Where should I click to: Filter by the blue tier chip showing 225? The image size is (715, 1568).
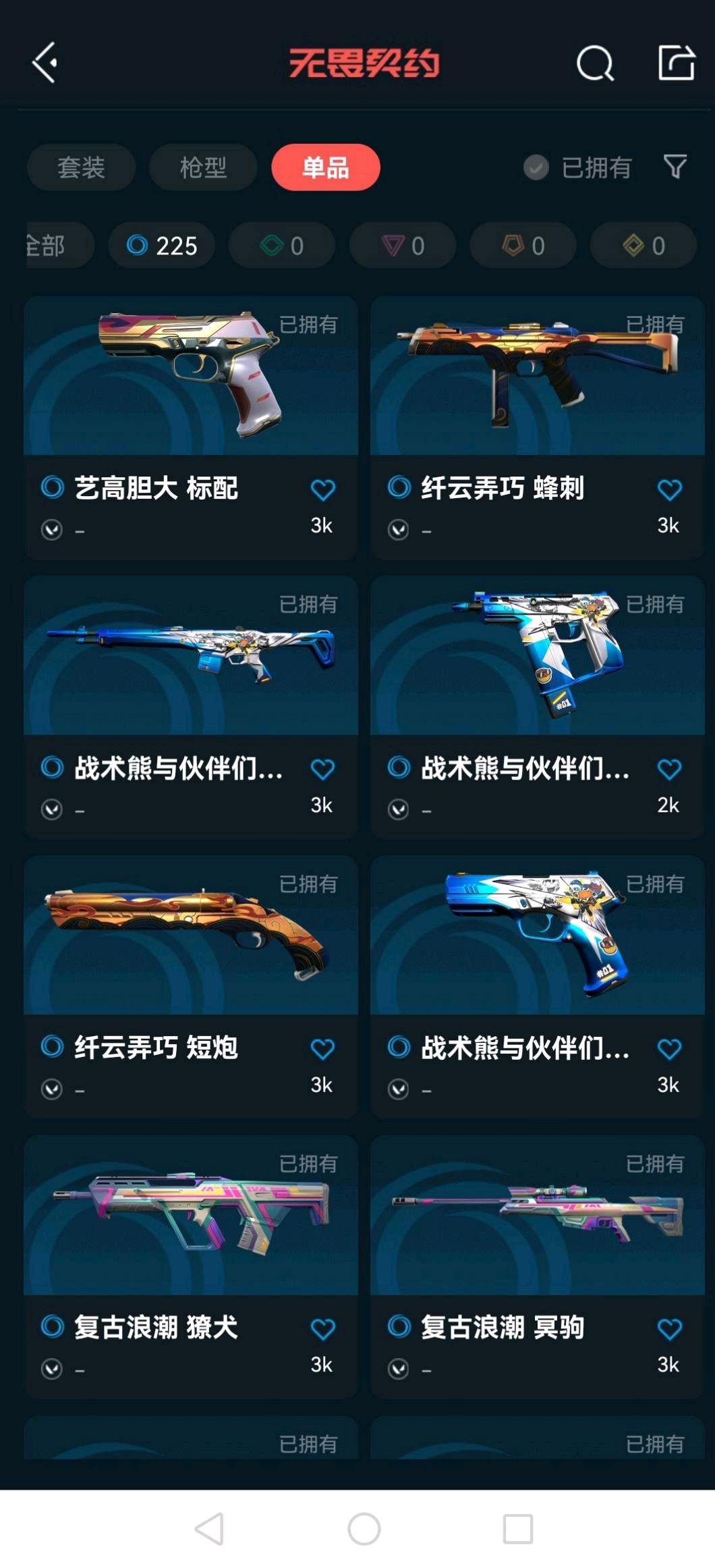162,245
